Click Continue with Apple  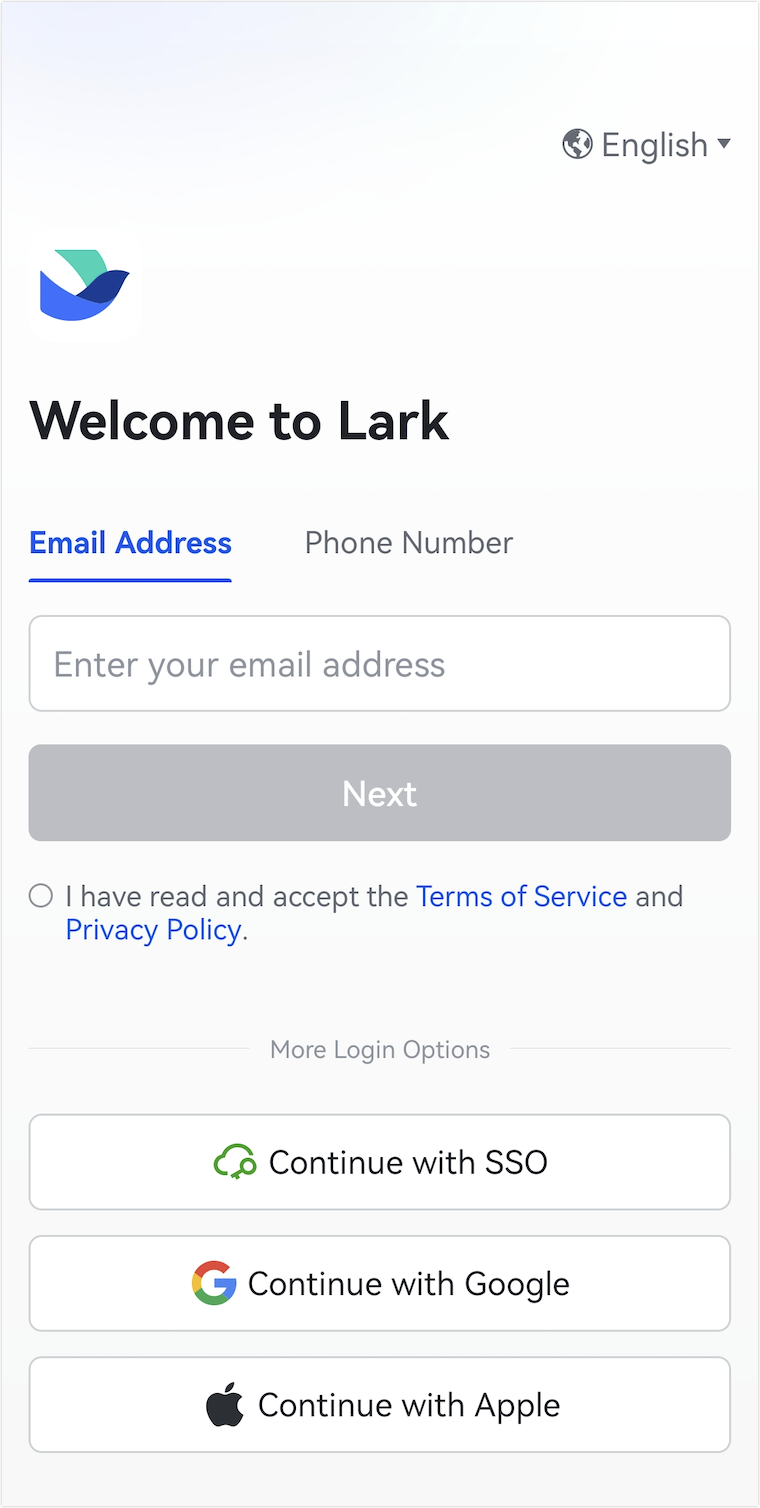[x=380, y=1404]
